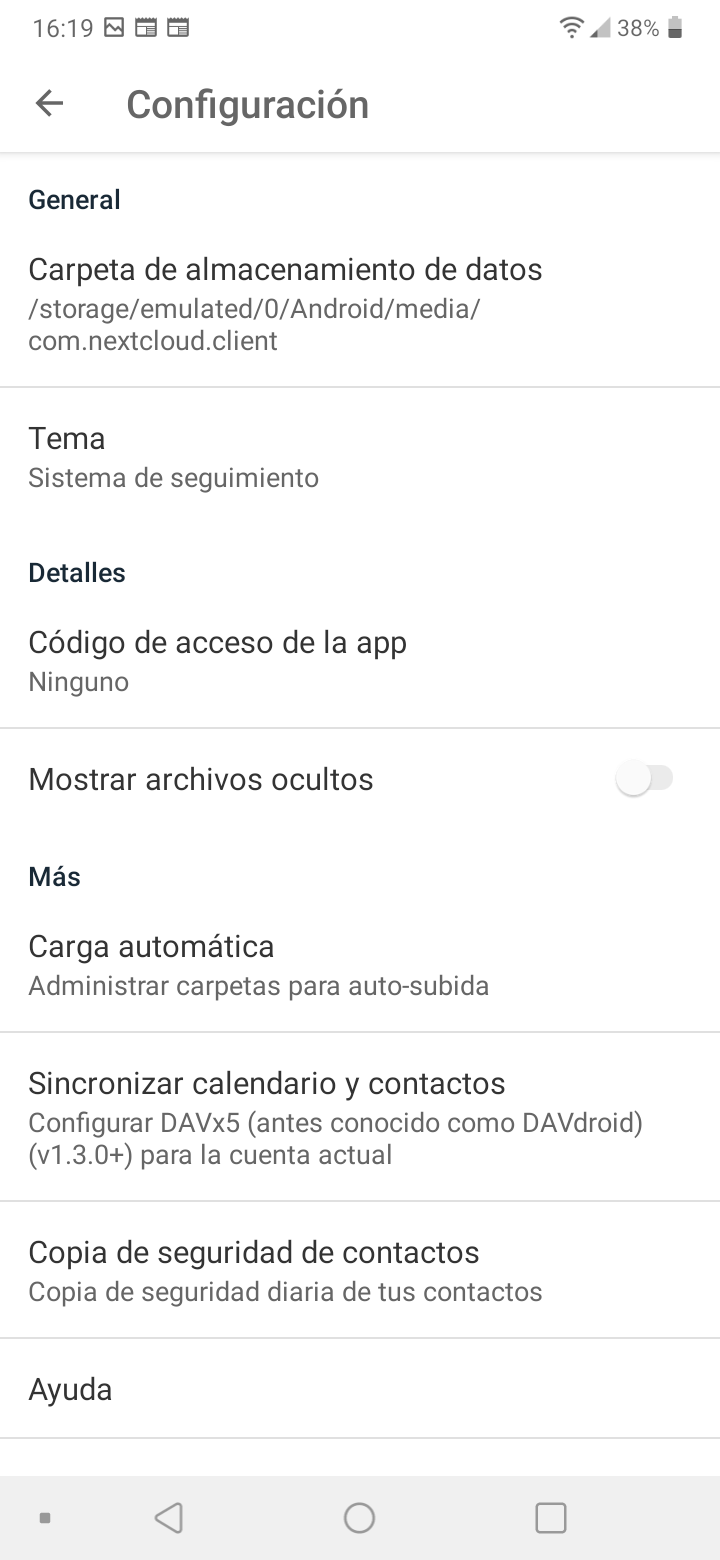This screenshot has width=720, height=1560.
Task: Open Sincronizar calendario y contactos
Action: (360, 1117)
